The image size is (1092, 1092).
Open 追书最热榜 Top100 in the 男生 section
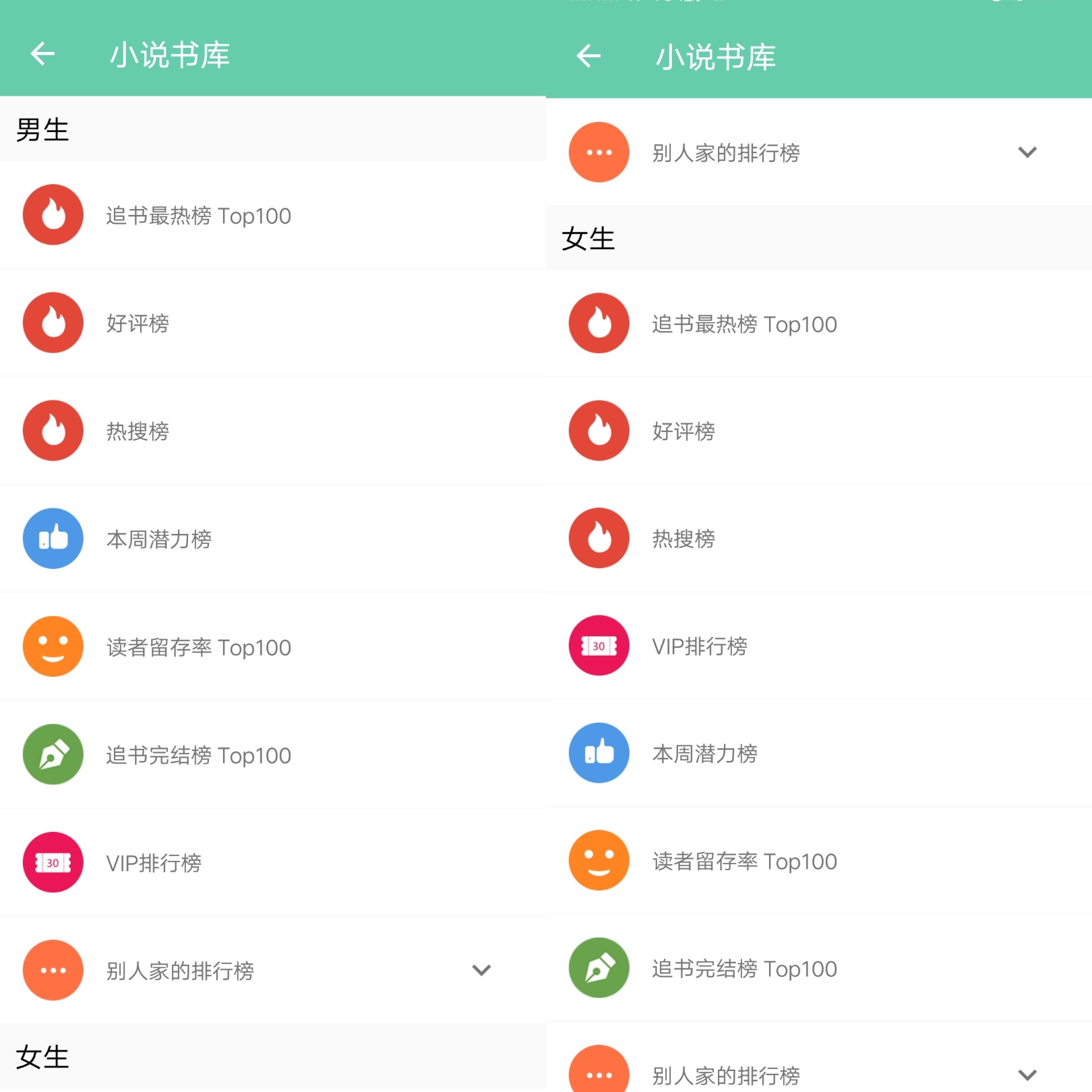[198, 216]
